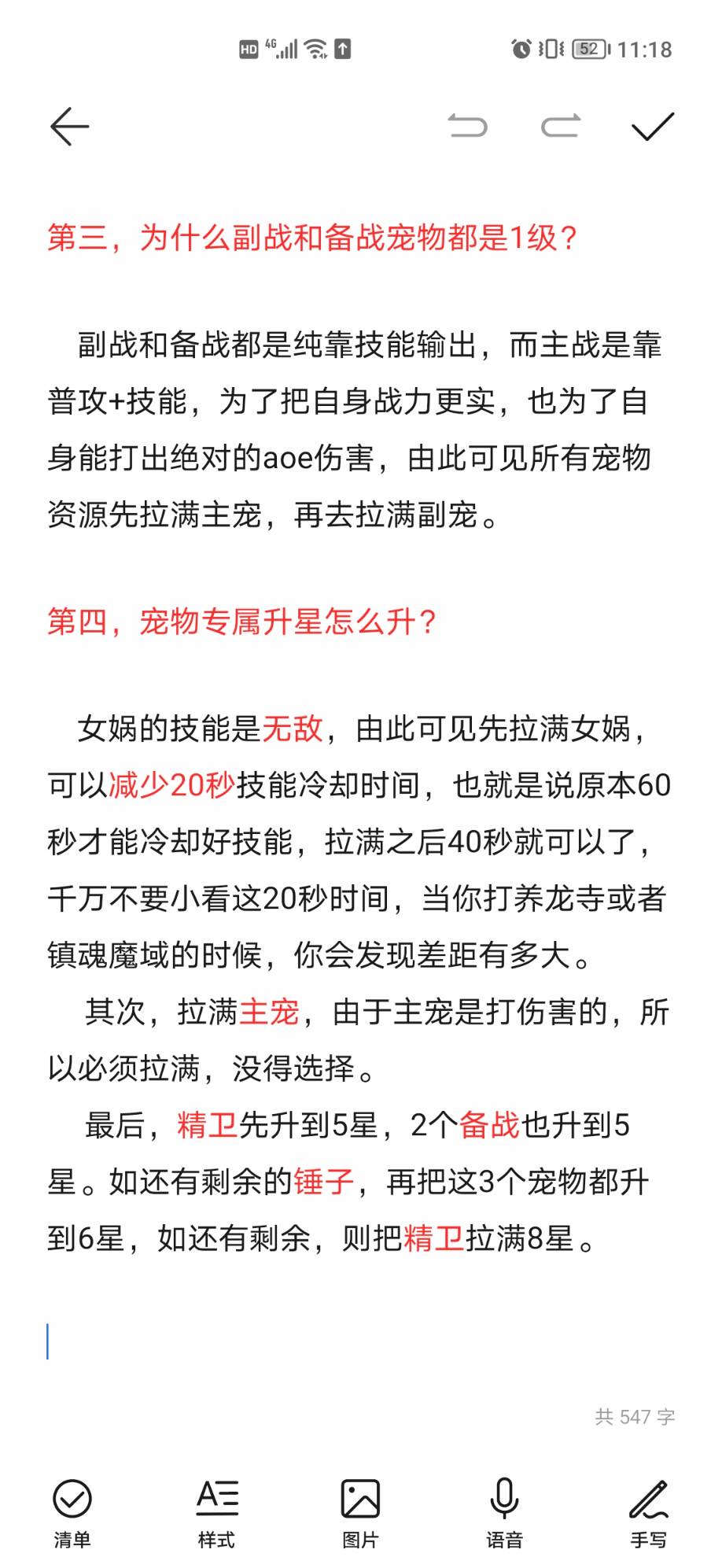Start voice input with 语音
This screenshot has width=722, height=1568.
pyautogui.click(x=504, y=1512)
